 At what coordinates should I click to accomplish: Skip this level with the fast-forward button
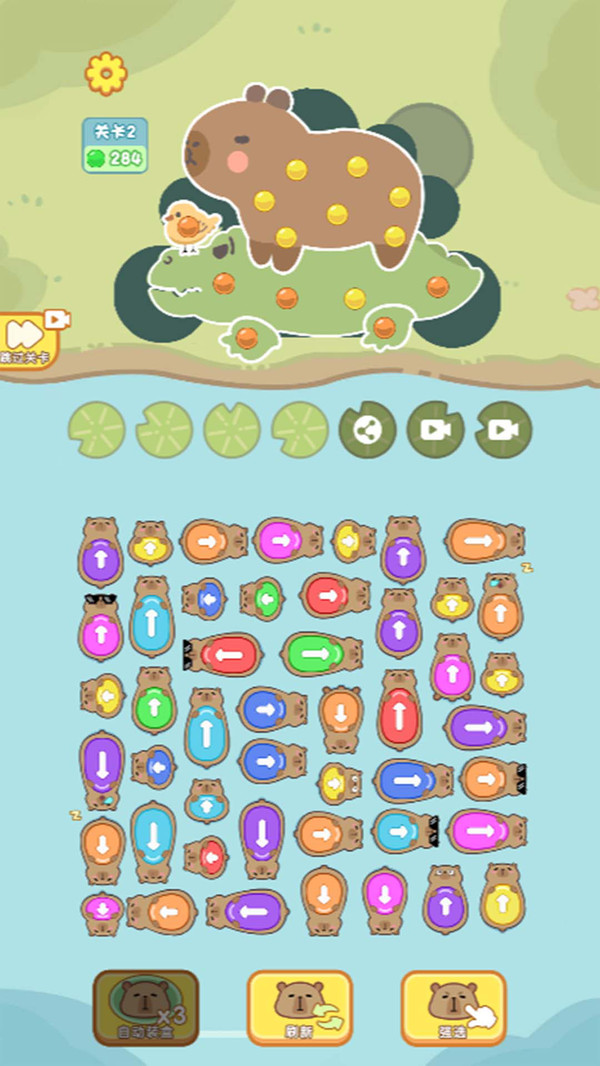(x=27, y=340)
